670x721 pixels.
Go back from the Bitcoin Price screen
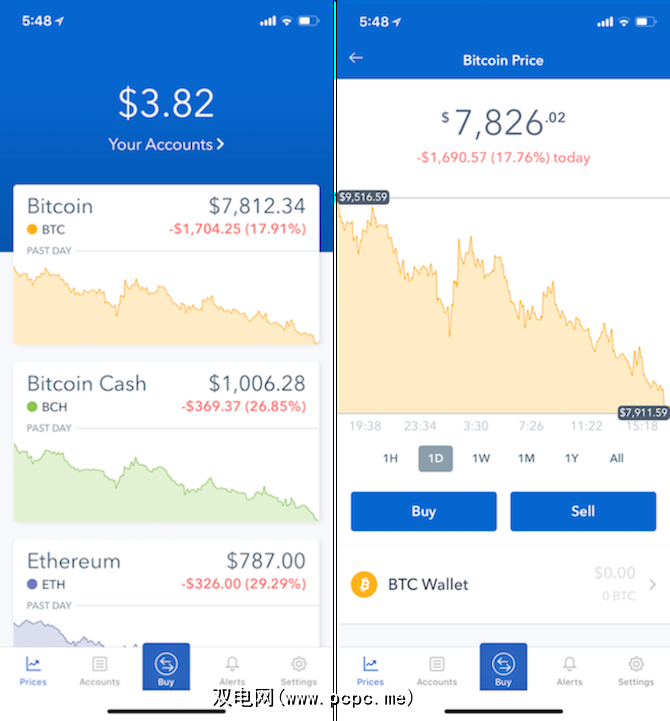355,58
